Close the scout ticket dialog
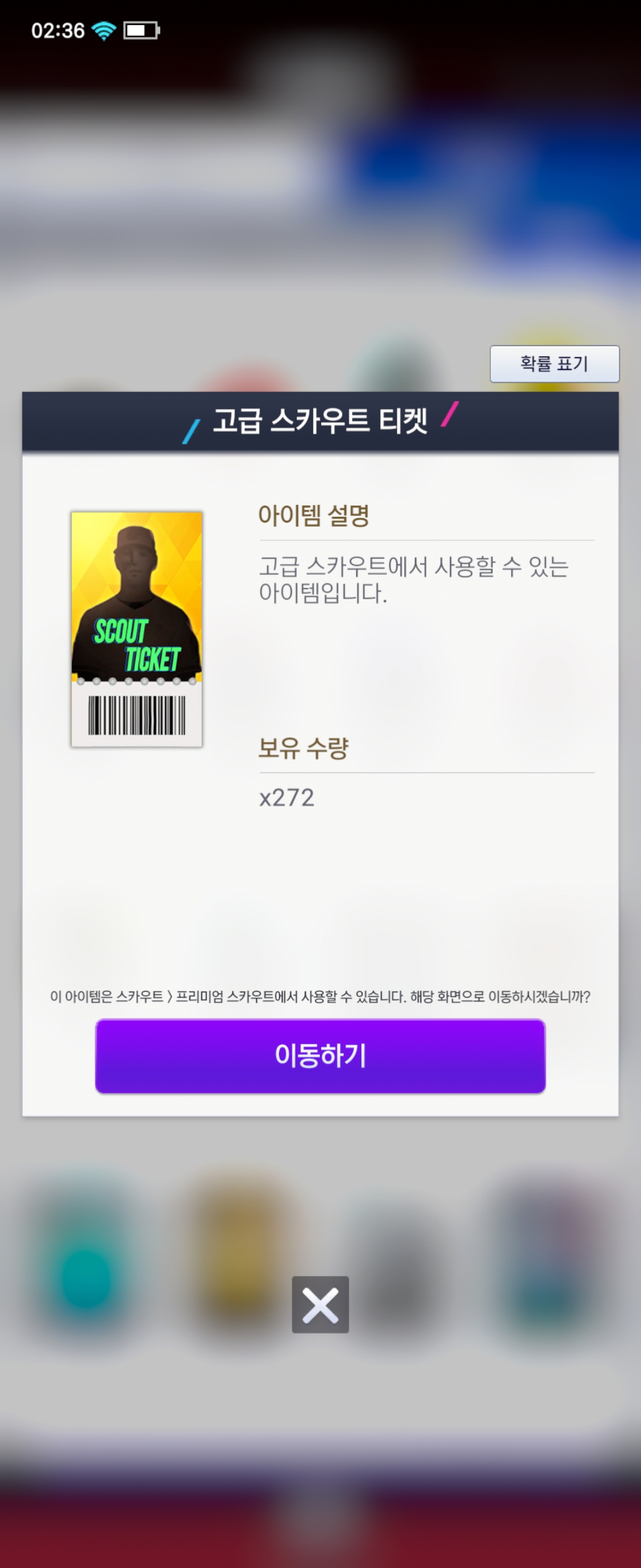Viewport: 641px width, 1568px height. pyautogui.click(x=320, y=1305)
